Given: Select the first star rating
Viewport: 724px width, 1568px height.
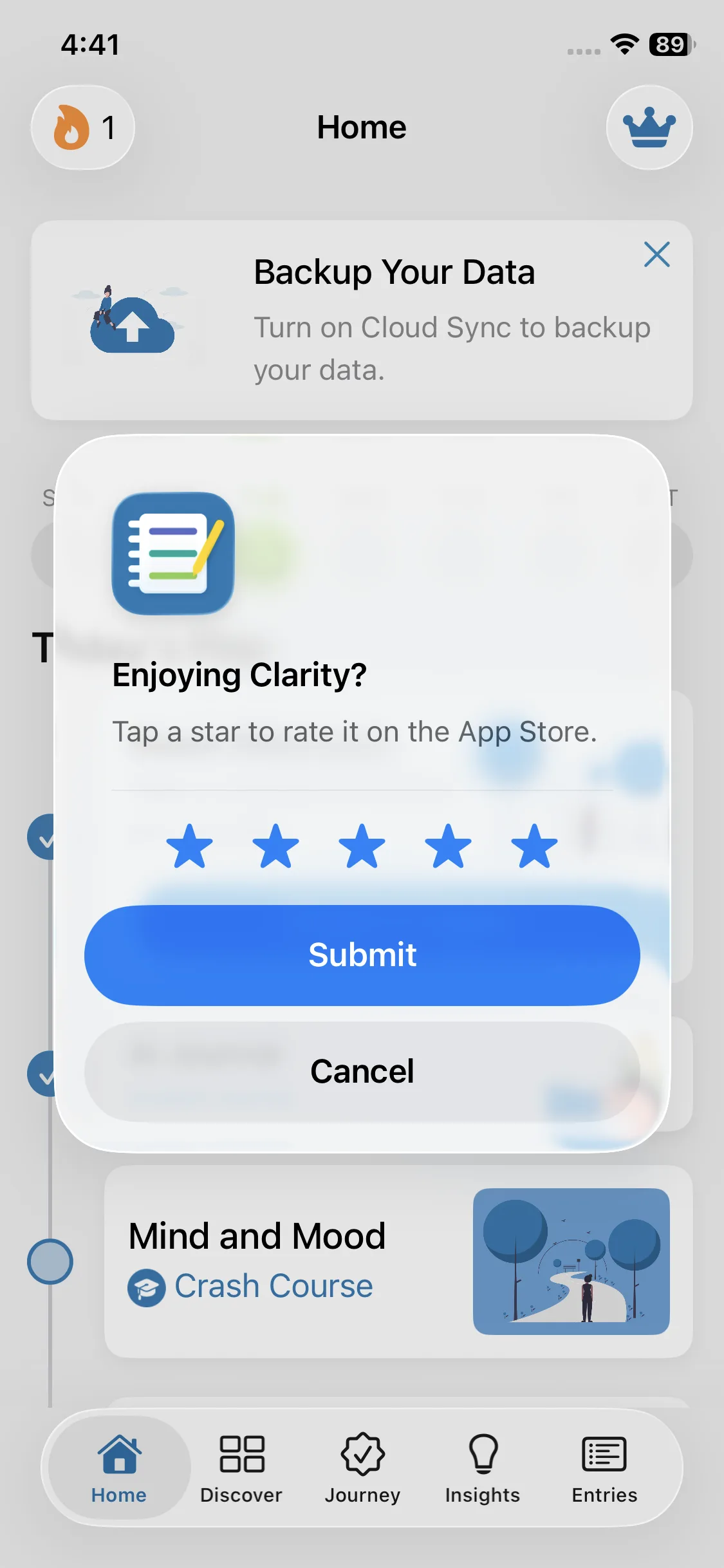Looking at the screenshot, I should point(189,846).
